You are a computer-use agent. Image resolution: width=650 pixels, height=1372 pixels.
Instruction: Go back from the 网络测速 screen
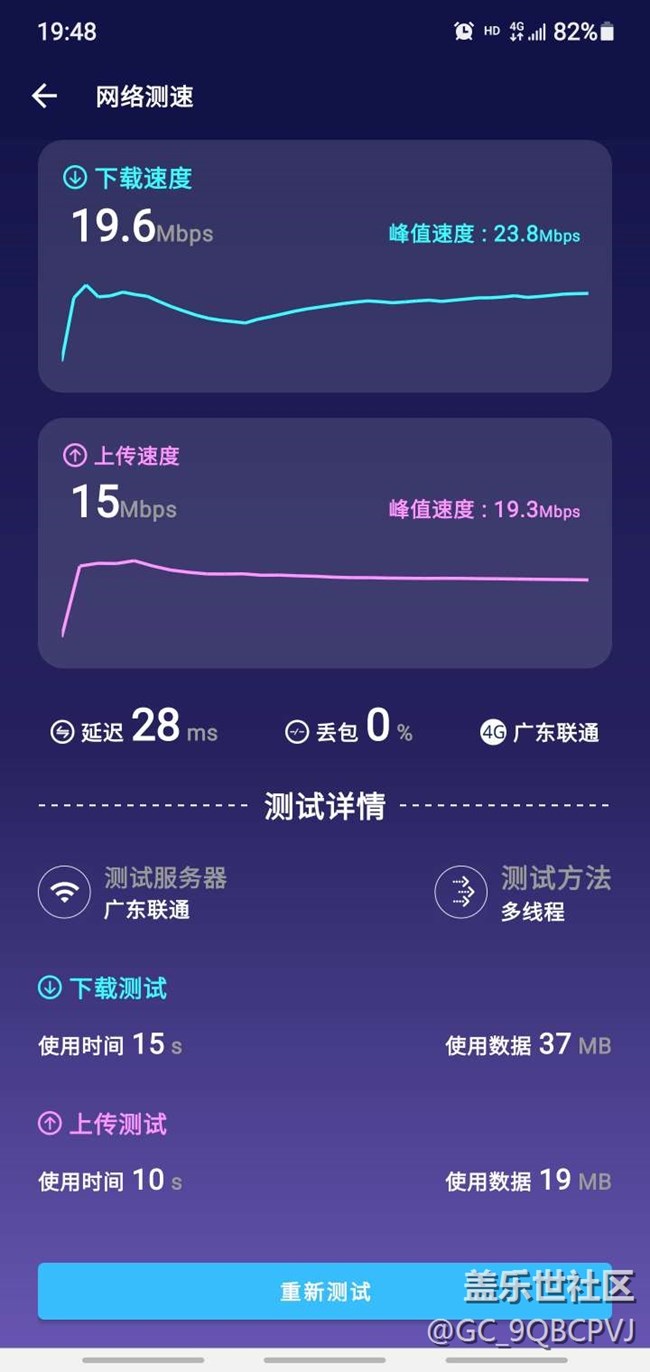(45, 96)
